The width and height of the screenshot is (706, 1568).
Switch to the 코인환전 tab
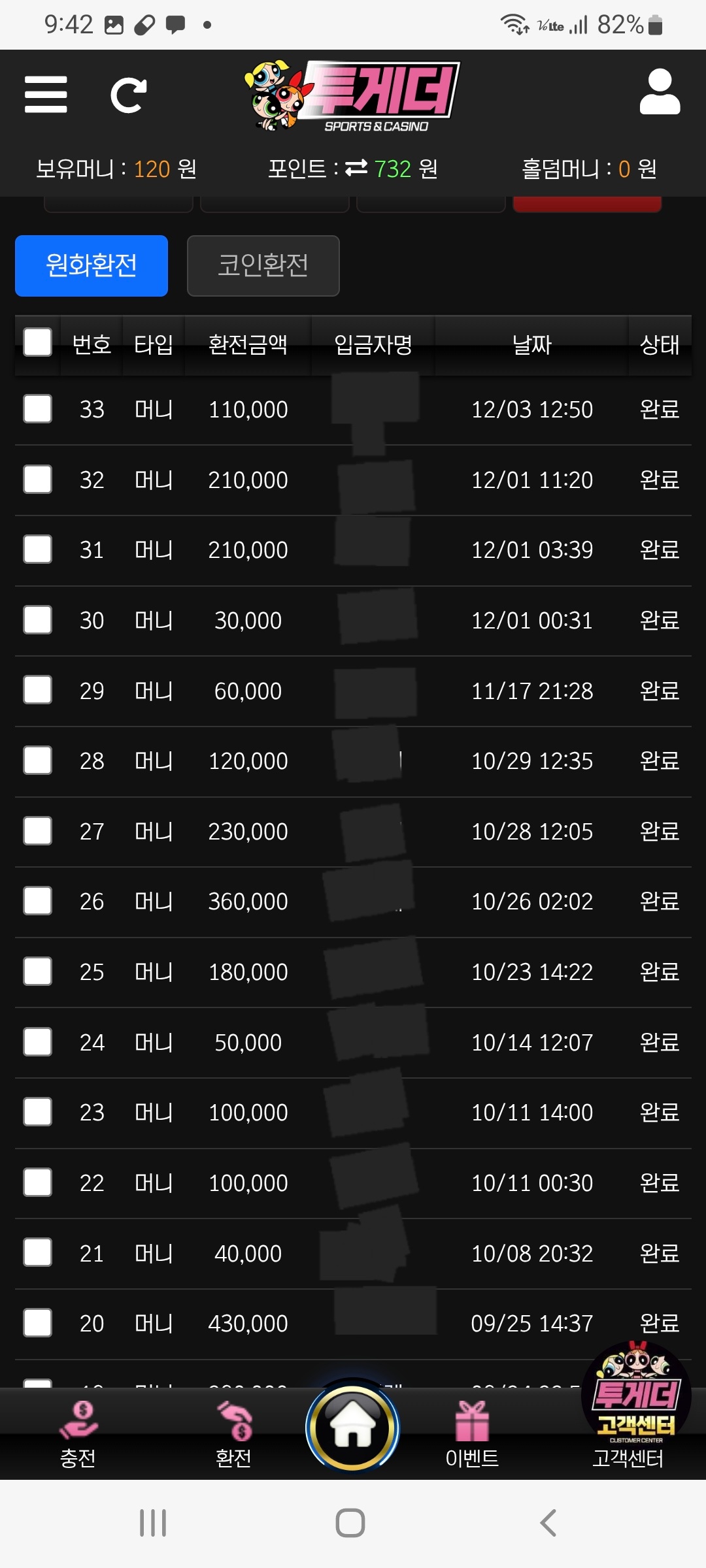pyautogui.click(x=263, y=266)
